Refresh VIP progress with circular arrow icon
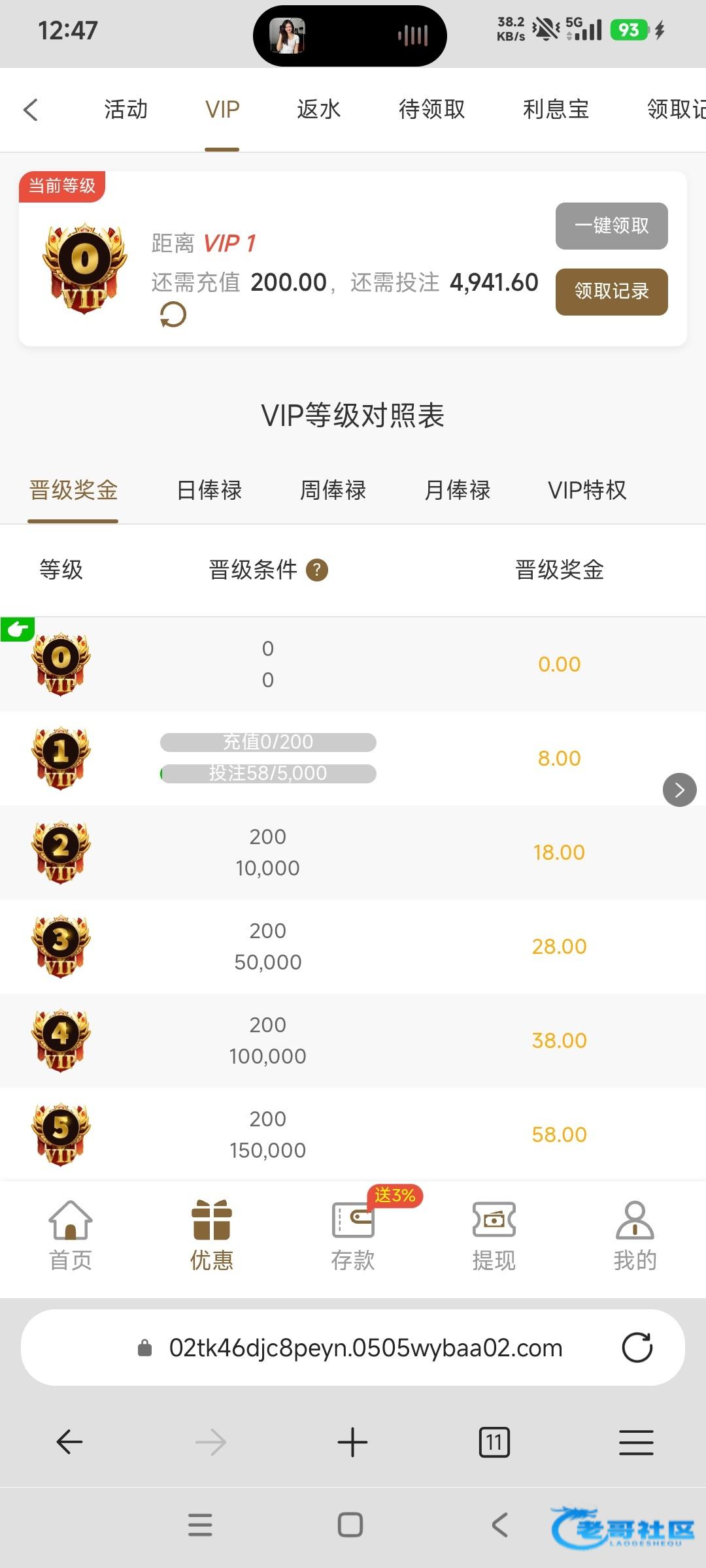This screenshot has width=706, height=1568. [173, 315]
